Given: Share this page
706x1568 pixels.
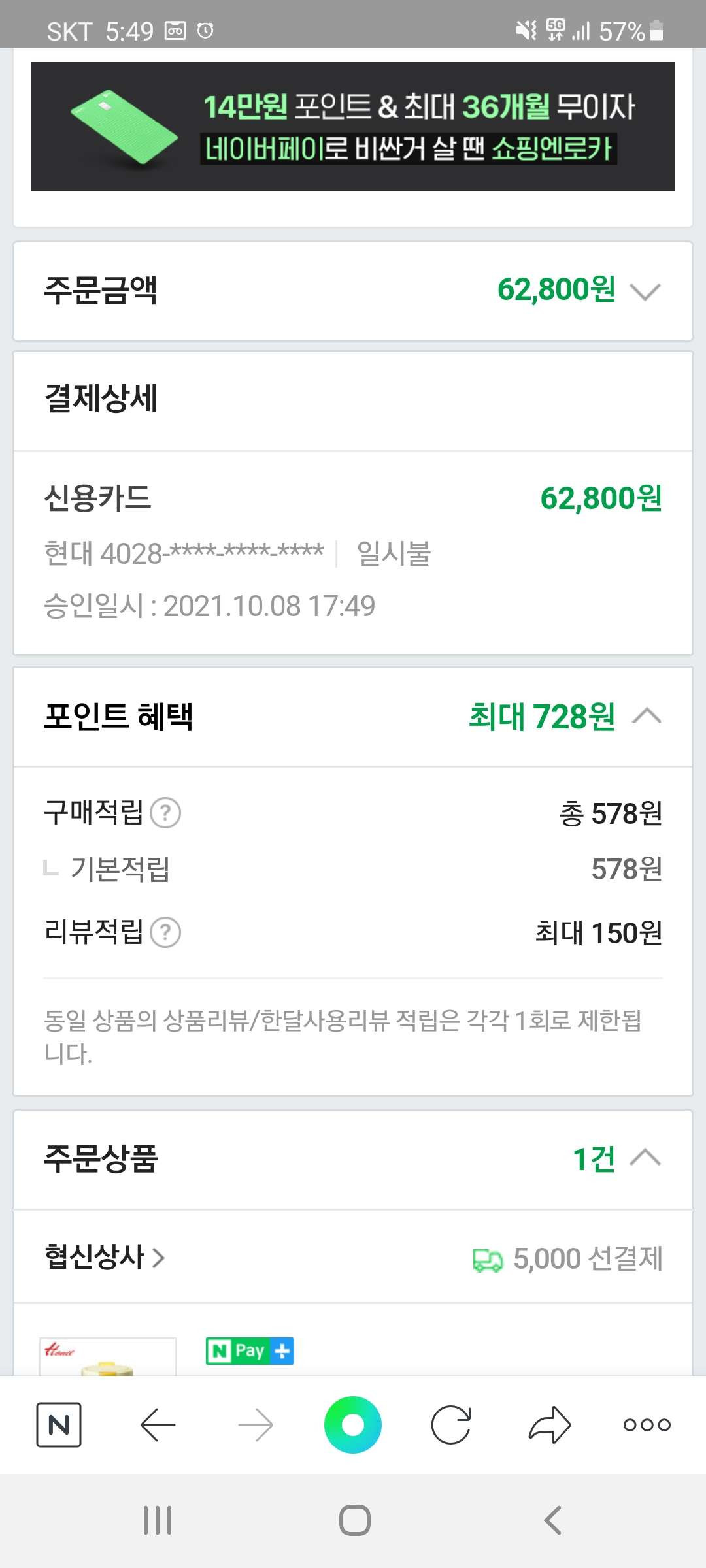Looking at the screenshot, I should pos(549,1424).
